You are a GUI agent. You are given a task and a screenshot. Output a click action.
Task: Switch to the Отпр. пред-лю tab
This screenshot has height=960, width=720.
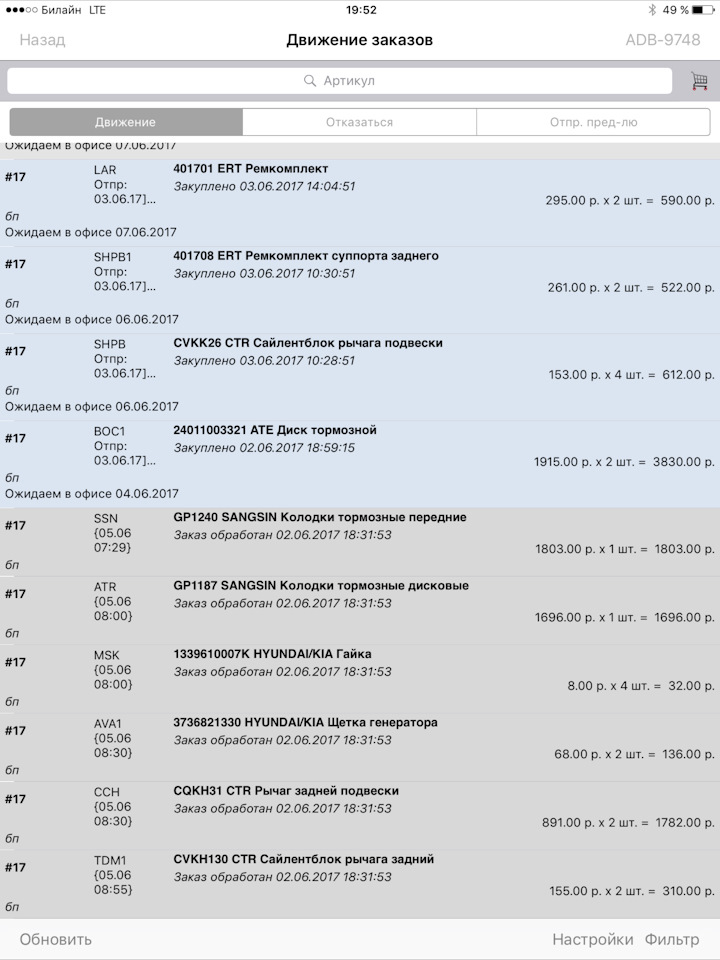point(593,122)
